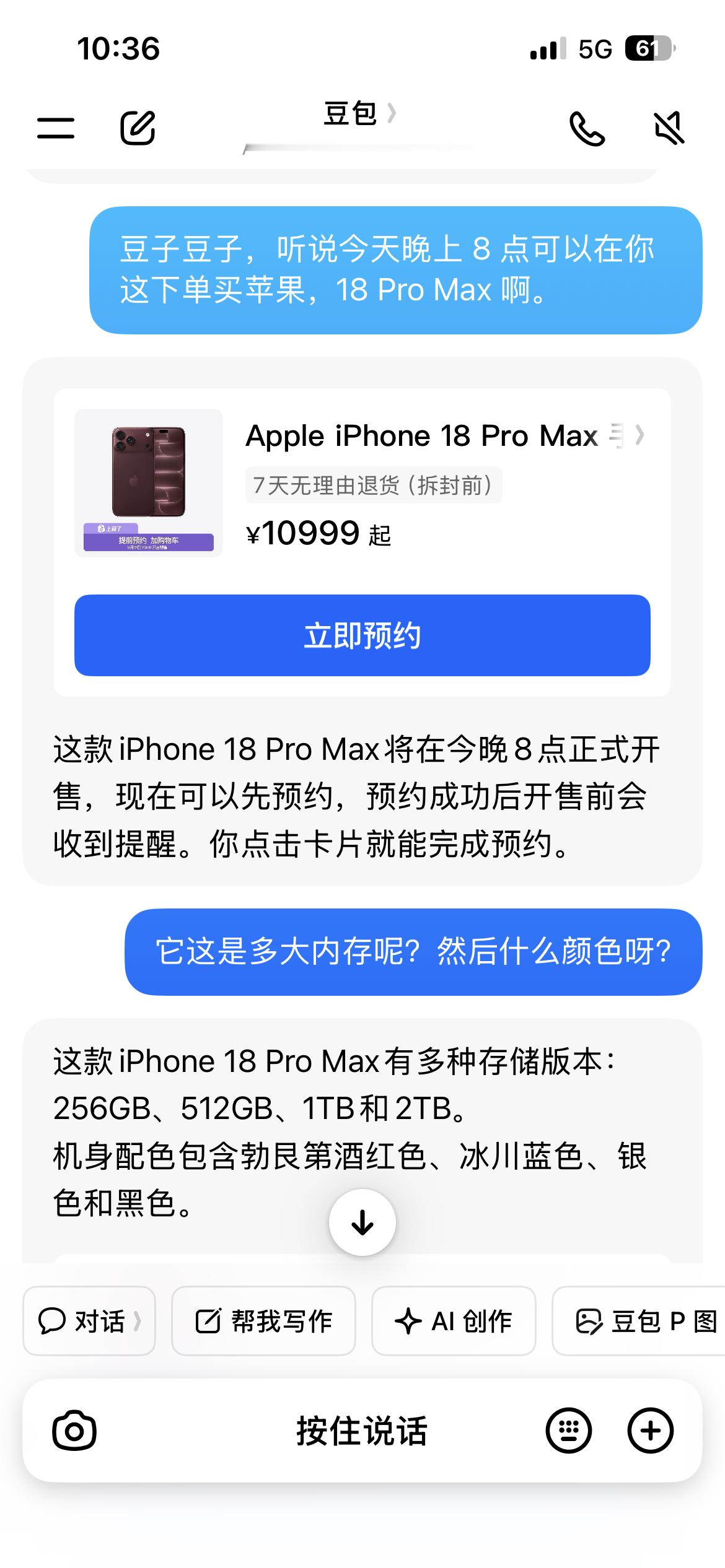Toggle the muted speaker icon
The height and width of the screenshot is (1568, 725).
pos(669,128)
